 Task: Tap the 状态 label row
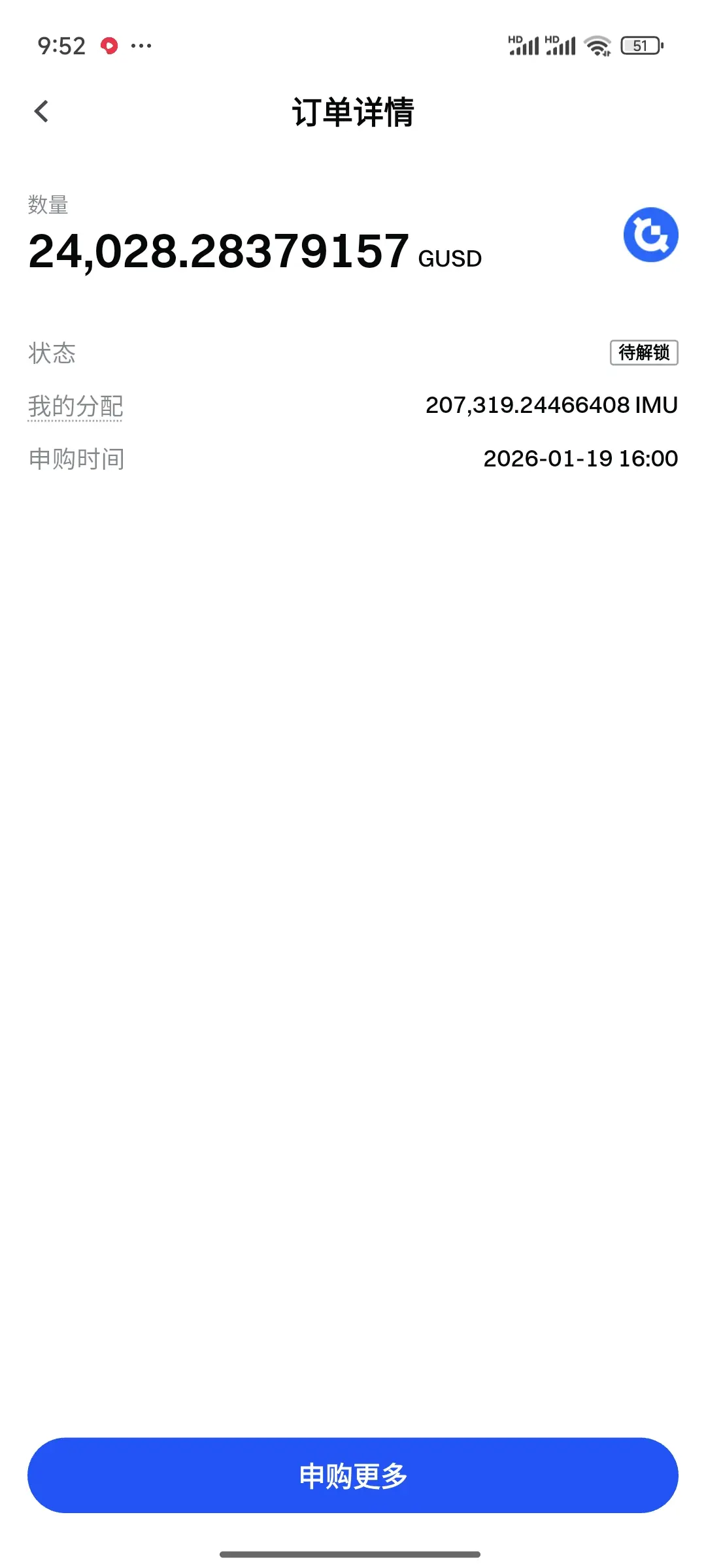[51, 353]
